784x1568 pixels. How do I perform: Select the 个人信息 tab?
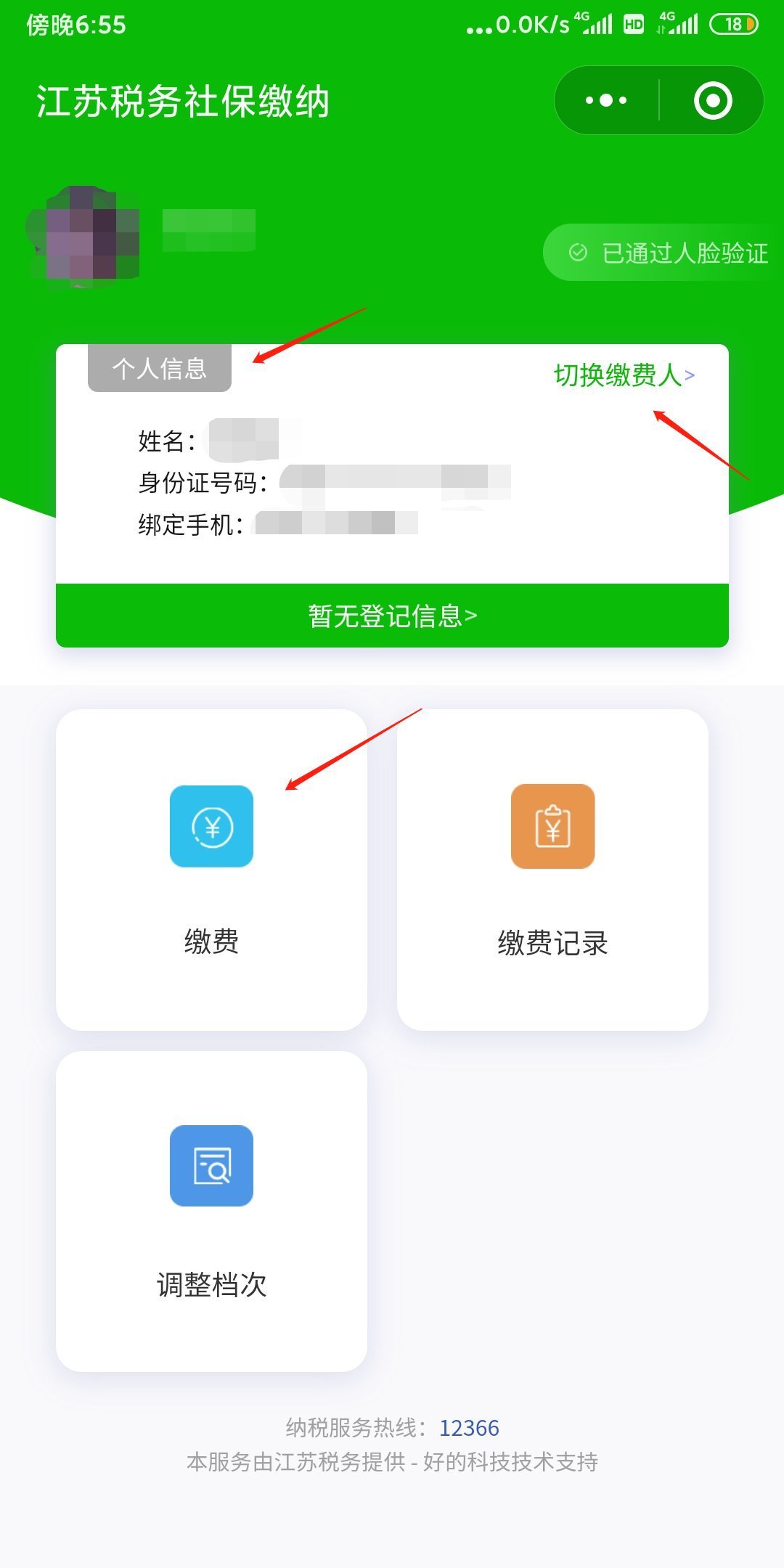pos(160,369)
